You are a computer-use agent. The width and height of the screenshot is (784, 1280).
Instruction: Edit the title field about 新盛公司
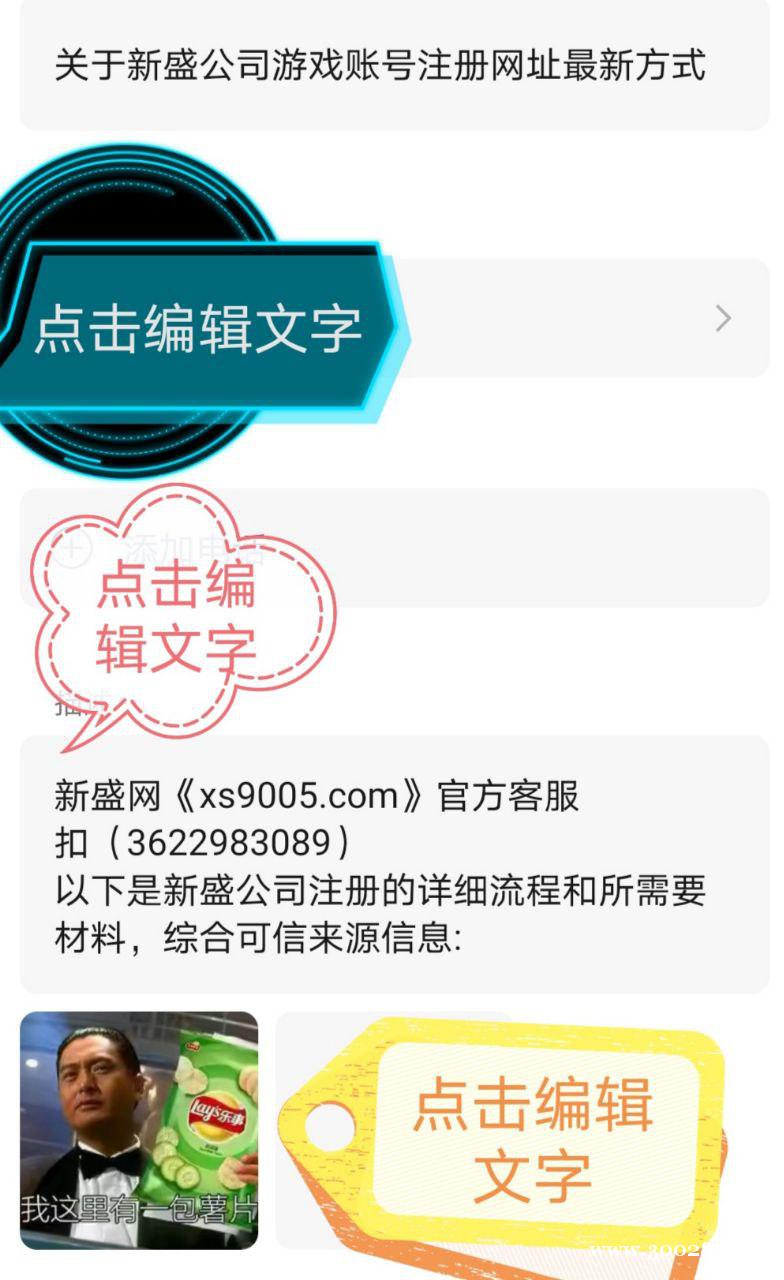tap(380, 66)
